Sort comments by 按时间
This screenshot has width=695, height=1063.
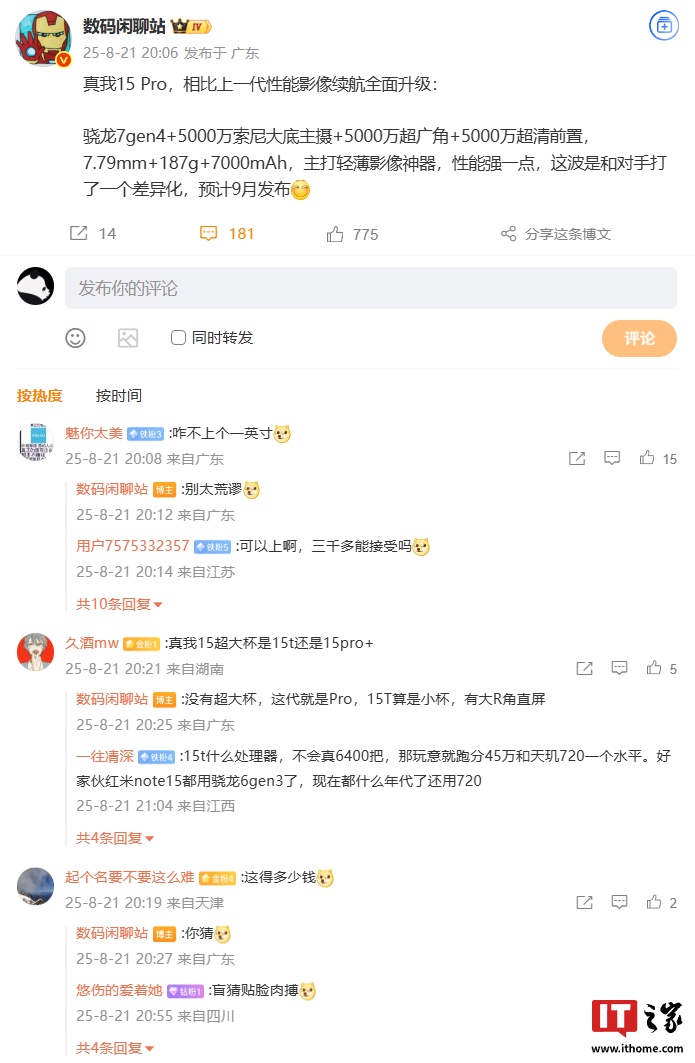[x=119, y=395]
